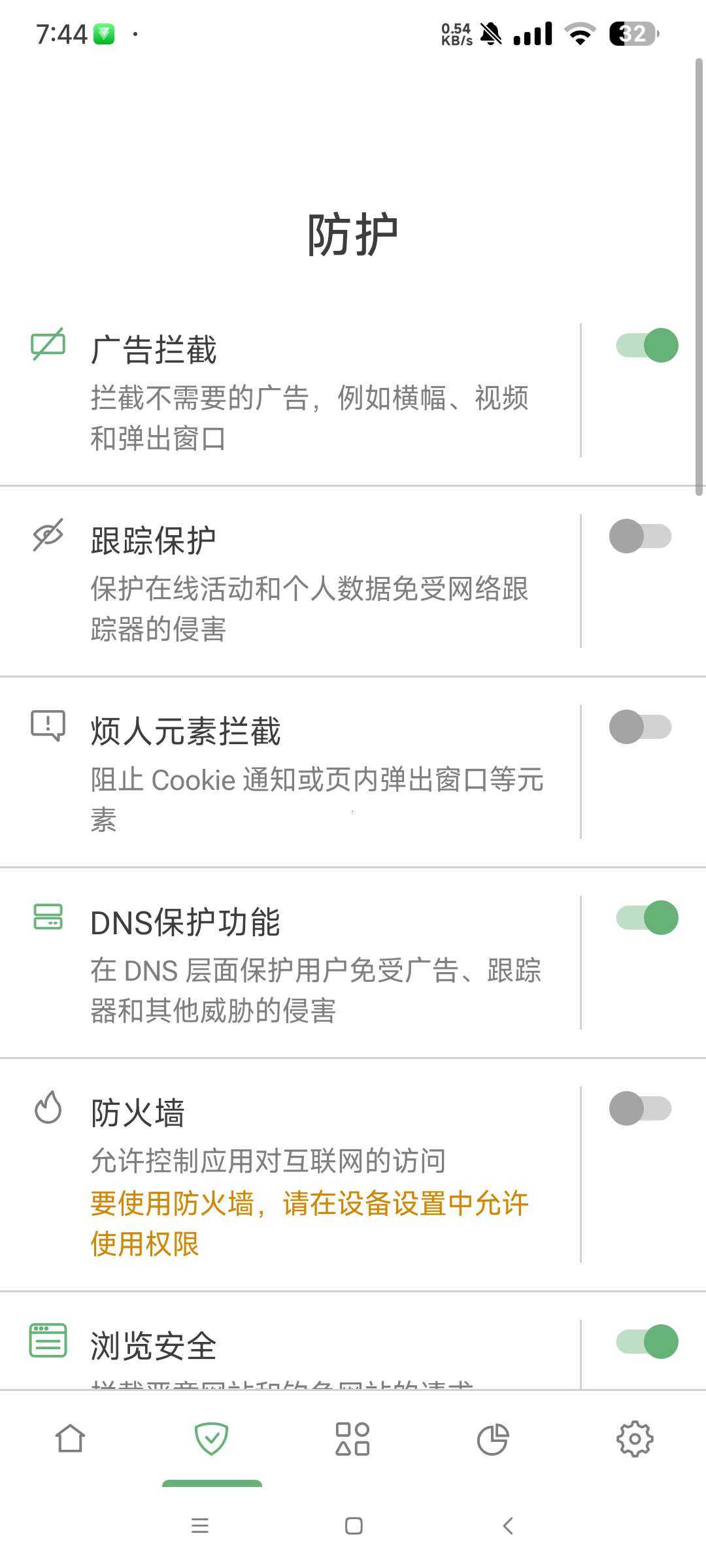
Task: Turn on the 烦人元素拦截 switch
Action: pyautogui.click(x=641, y=727)
